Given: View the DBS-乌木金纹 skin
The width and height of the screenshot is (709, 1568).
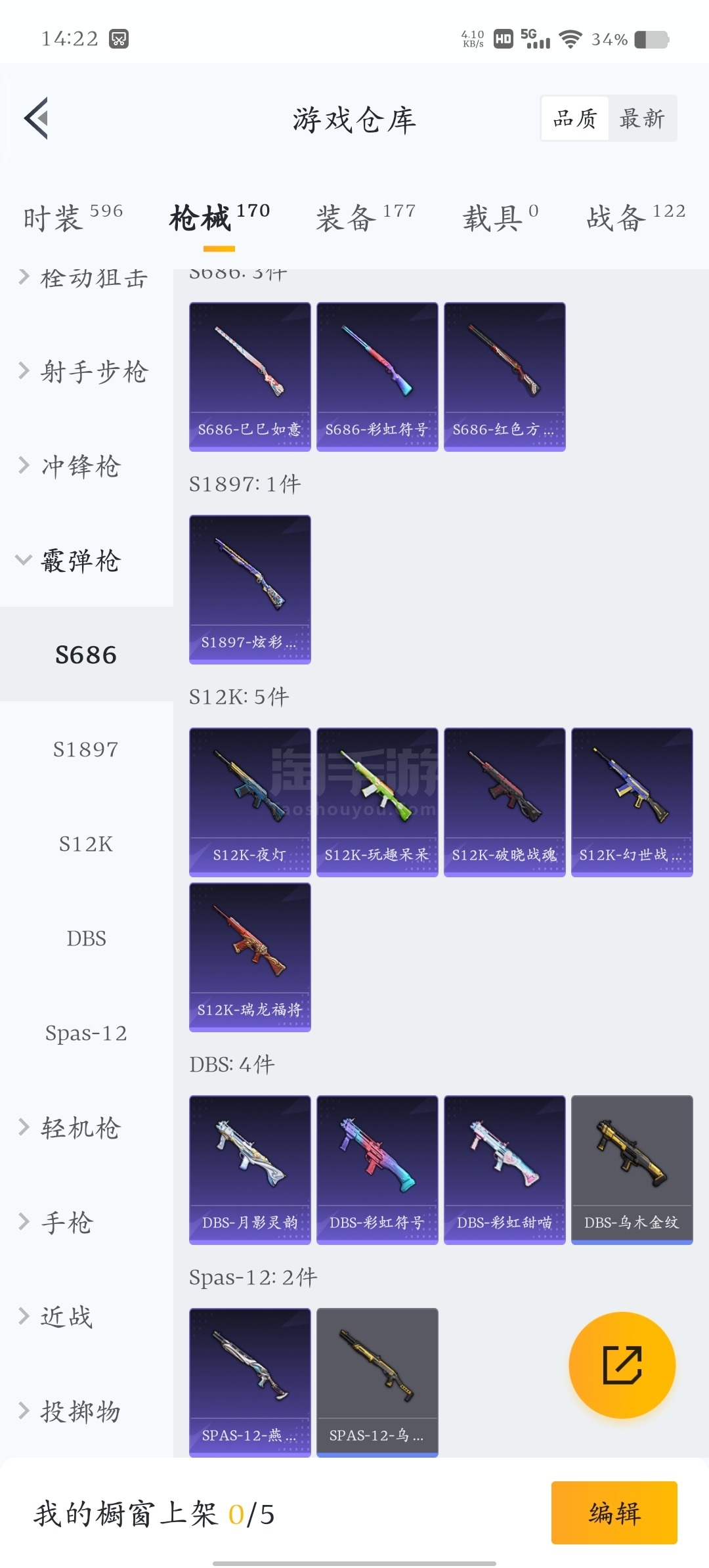Looking at the screenshot, I should (632, 1169).
